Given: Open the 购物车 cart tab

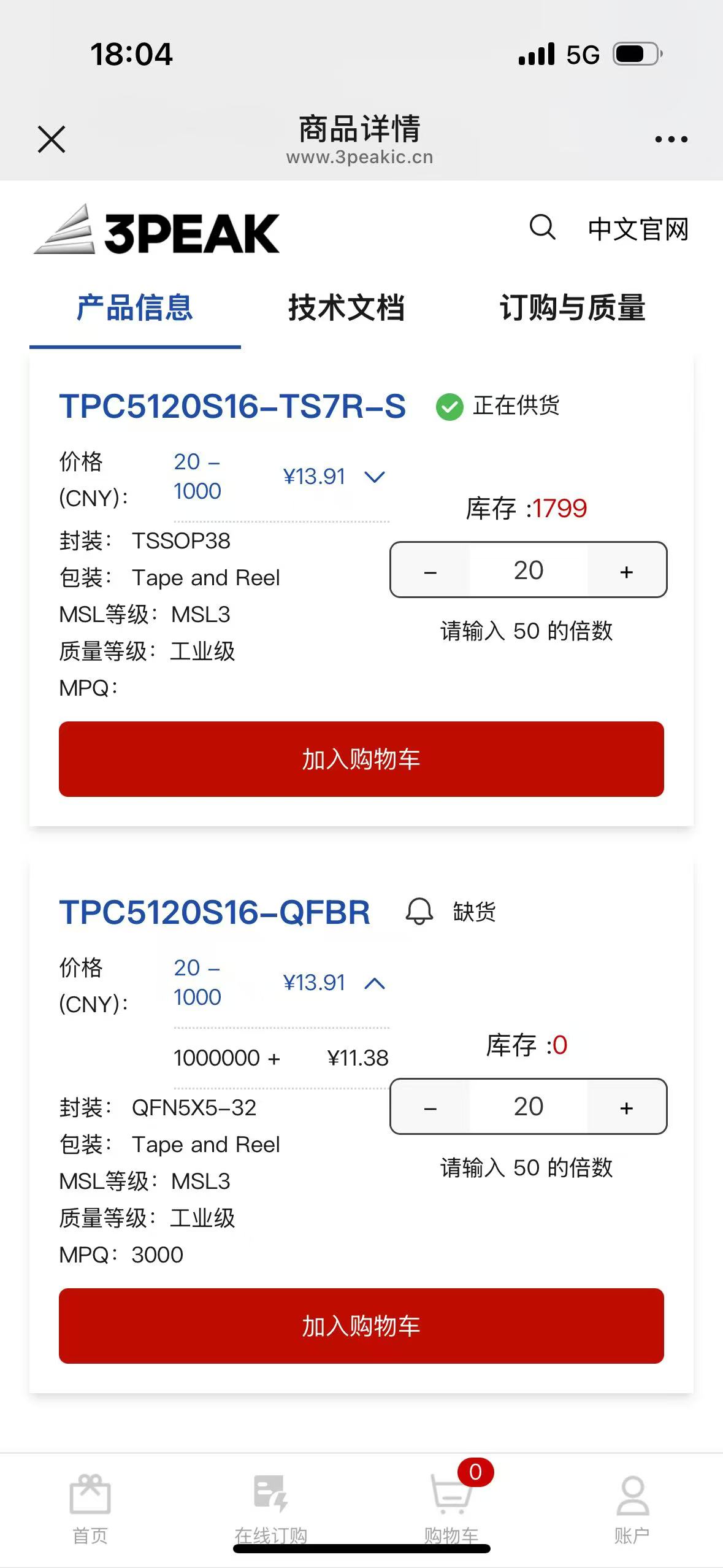Looking at the screenshot, I should click(x=452, y=1508).
